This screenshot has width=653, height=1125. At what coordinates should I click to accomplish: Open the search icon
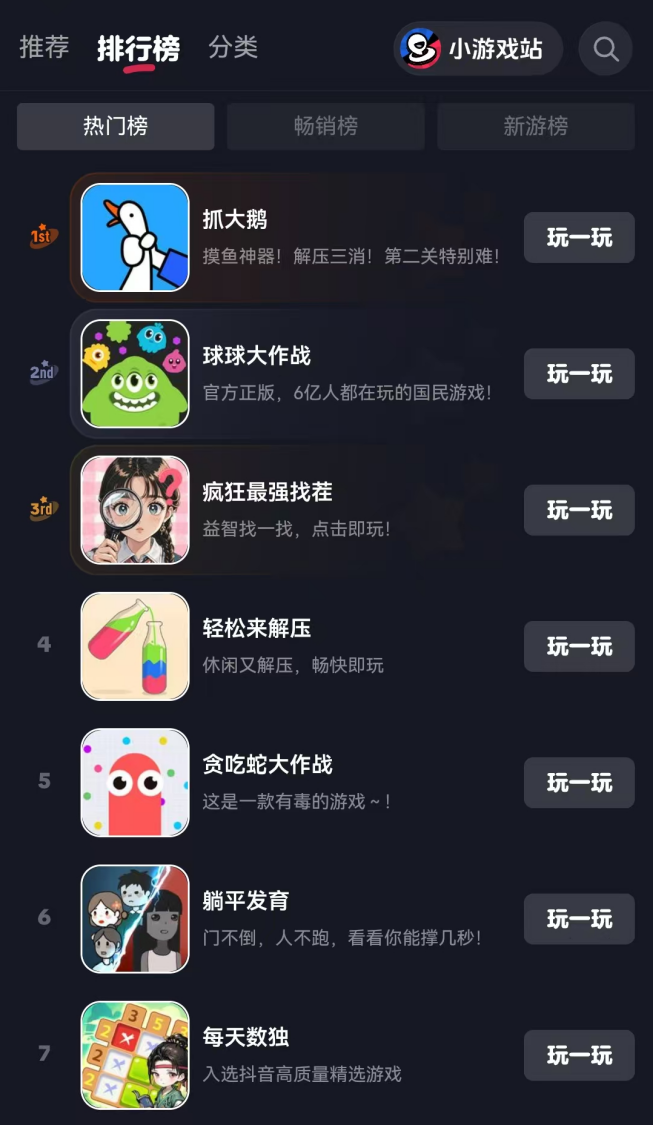605,48
